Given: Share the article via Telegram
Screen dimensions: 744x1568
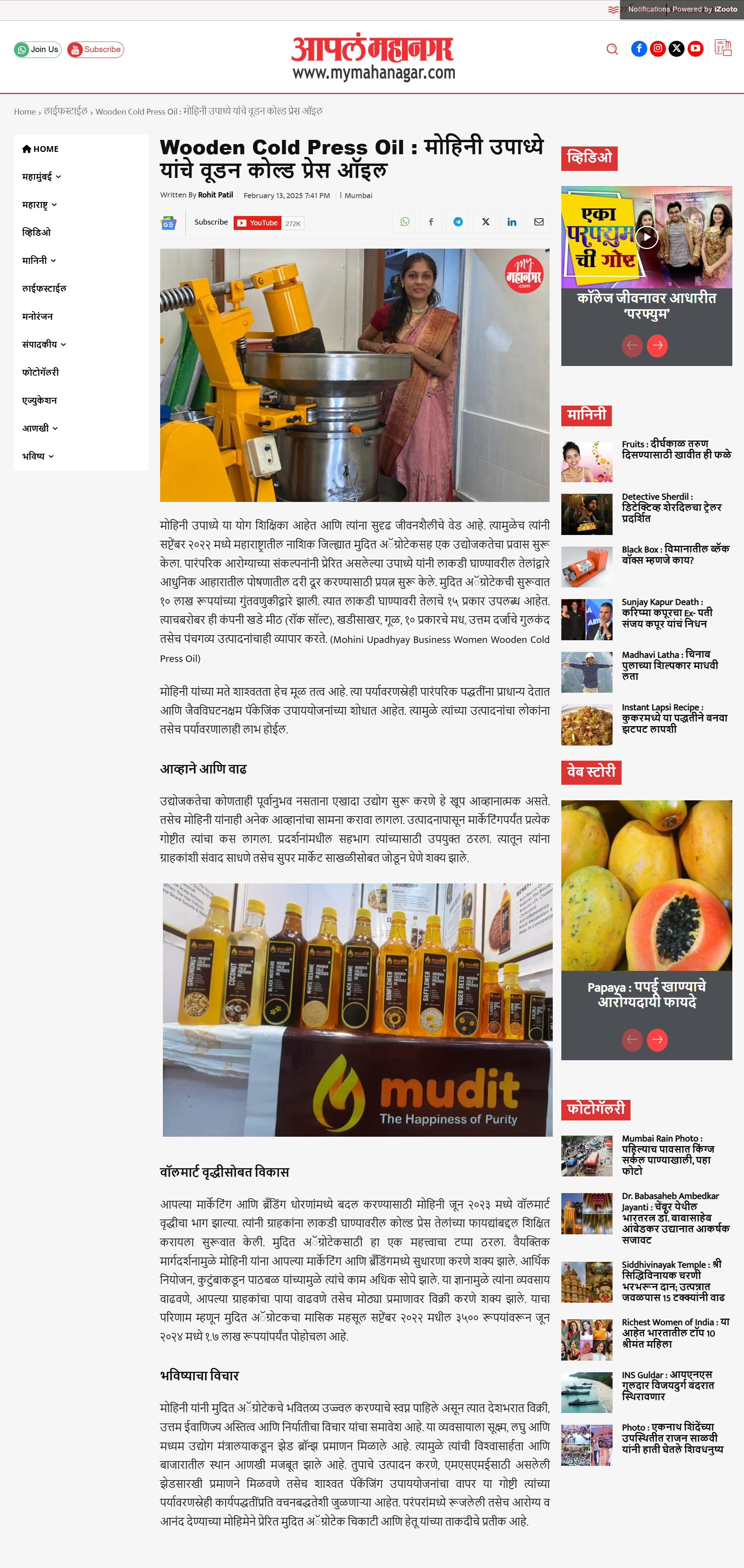Looking at the screenshot, I should click(457, 221).
